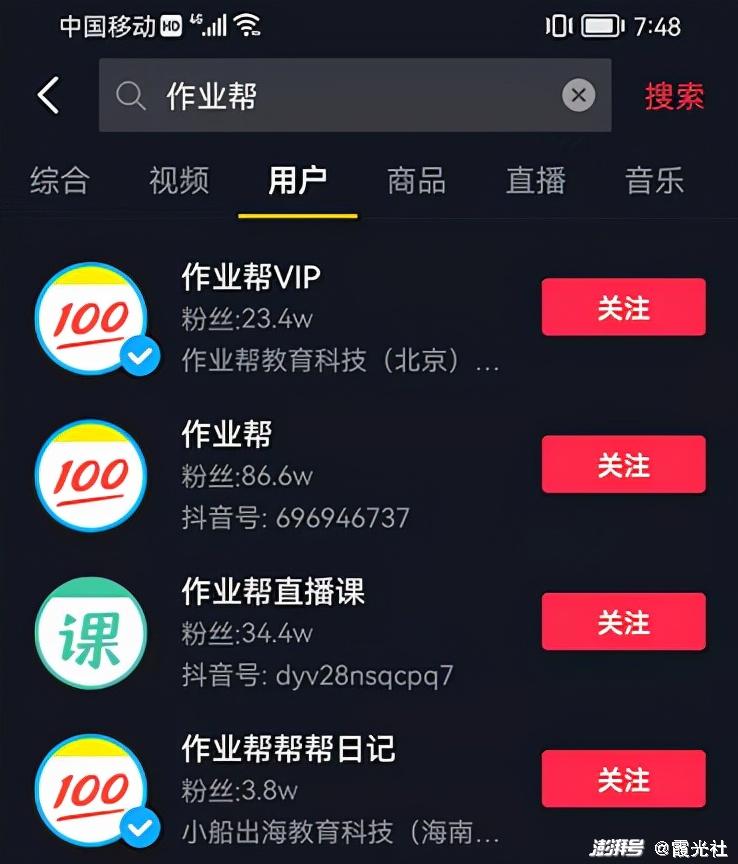Image resolution: width=738 pixels, height=864 pixels.
Task: Switch to the 直播 tab
Action: point(535,181)
